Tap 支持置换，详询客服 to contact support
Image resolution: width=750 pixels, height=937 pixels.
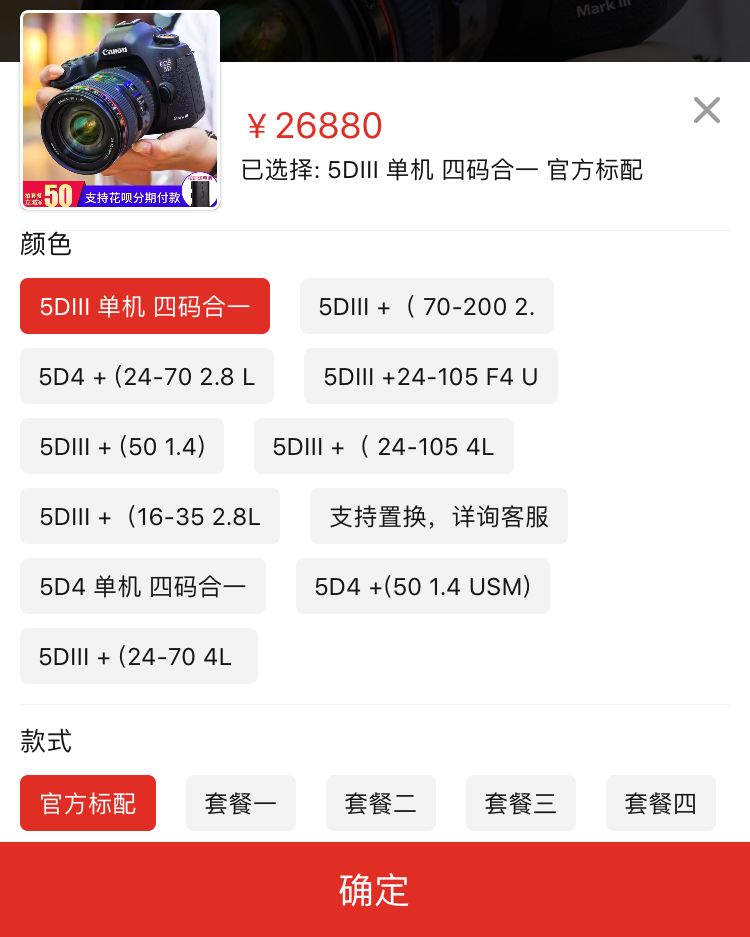[x=439, y=516]
